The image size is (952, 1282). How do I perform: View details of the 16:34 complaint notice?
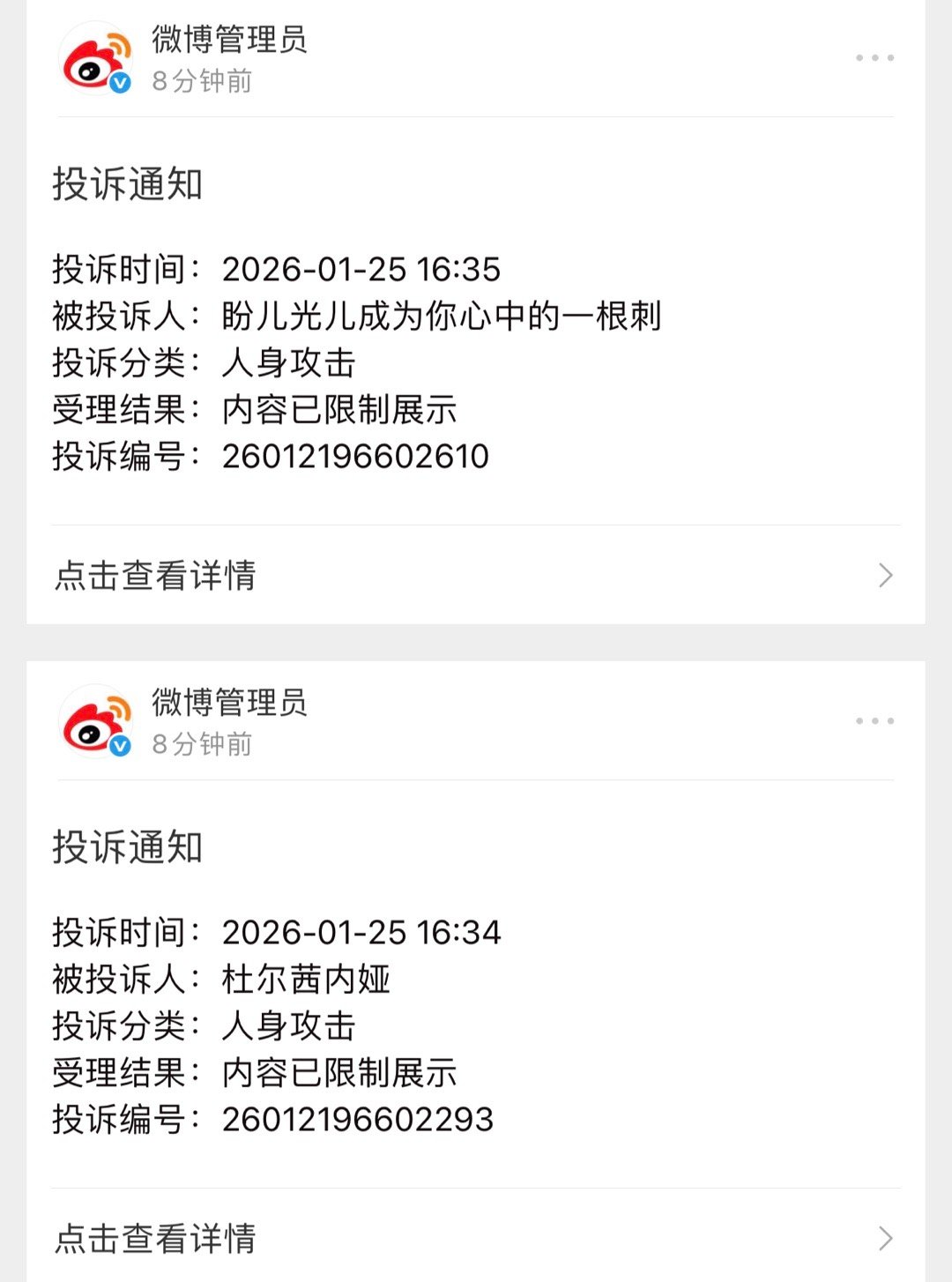(476, 1237)
